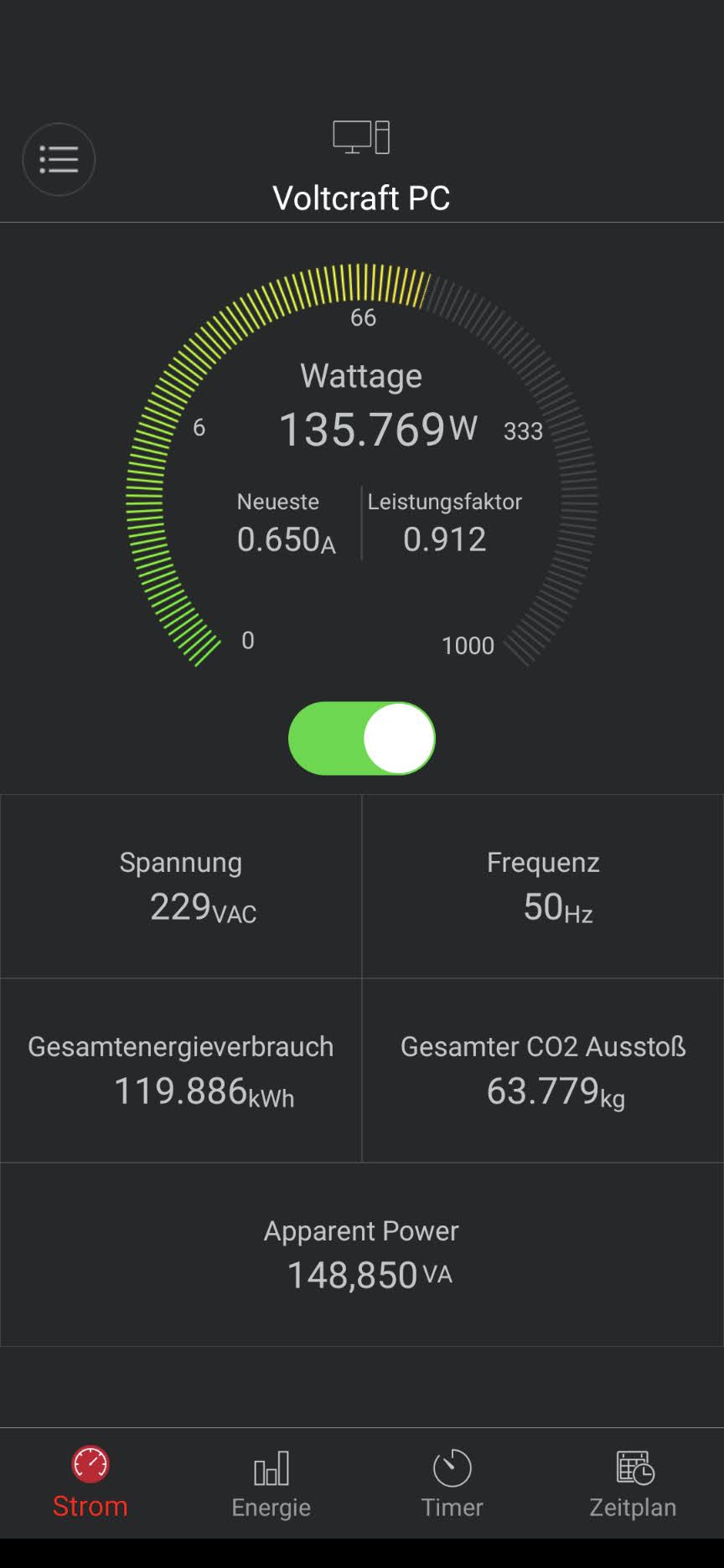Switch to the Energie tab
This screenshot has width=724, height=1568.
click(x=271, y=1483)
